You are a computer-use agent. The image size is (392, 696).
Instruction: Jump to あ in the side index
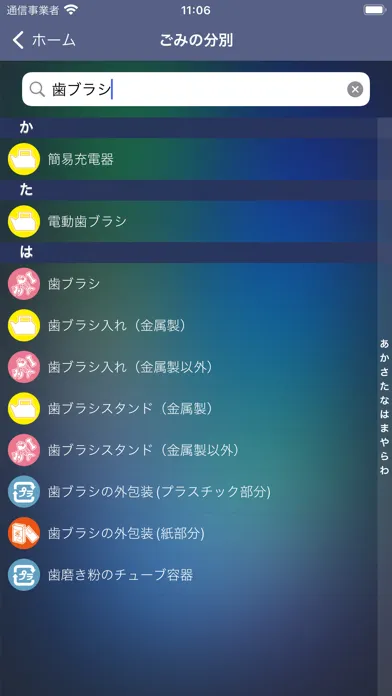[x=384, y=344]
